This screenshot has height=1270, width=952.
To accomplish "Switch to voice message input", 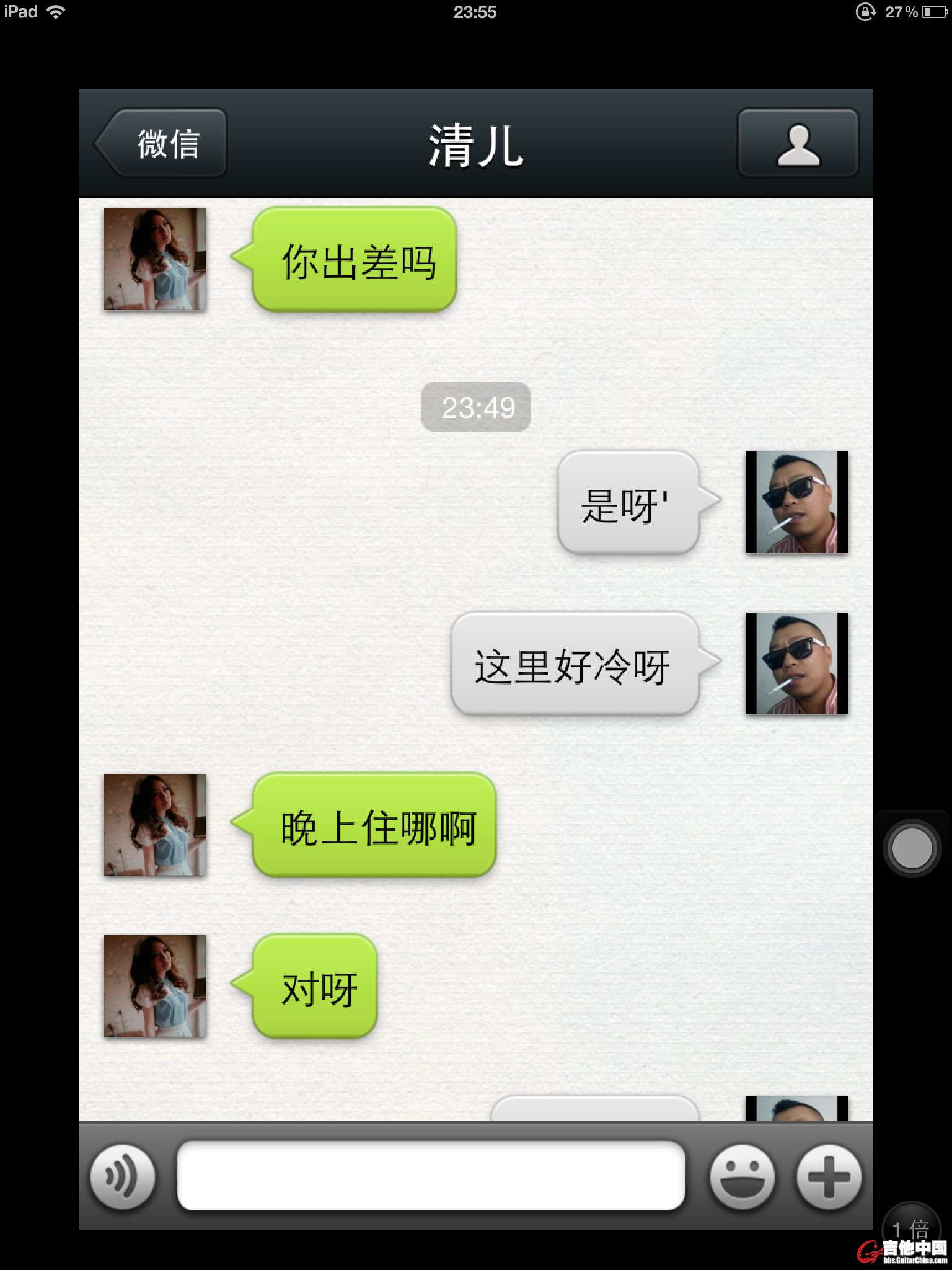I will tap(122, 1176).
